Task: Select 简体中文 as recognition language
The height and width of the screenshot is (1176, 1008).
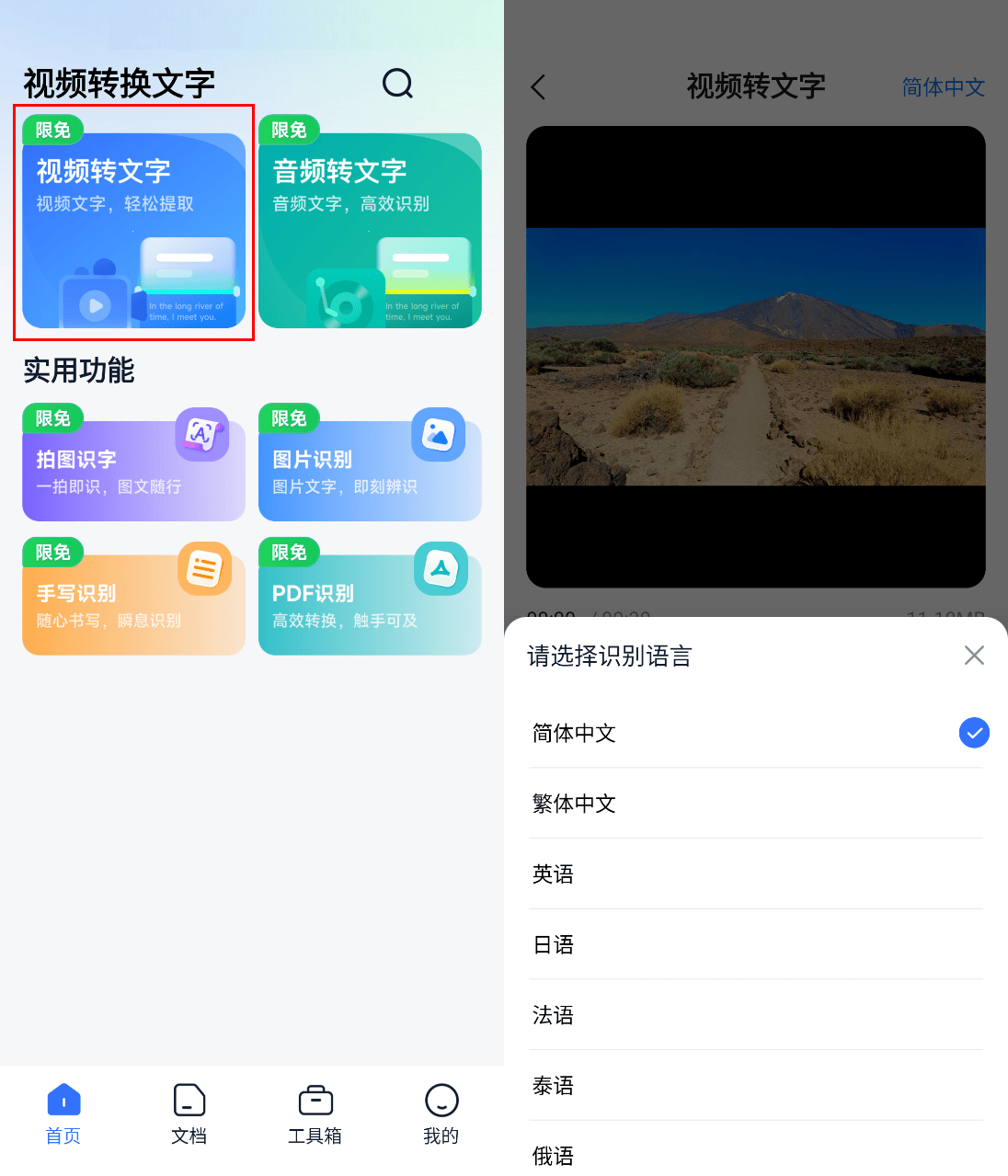Action: pyautogui.click(x=756, y=733)
